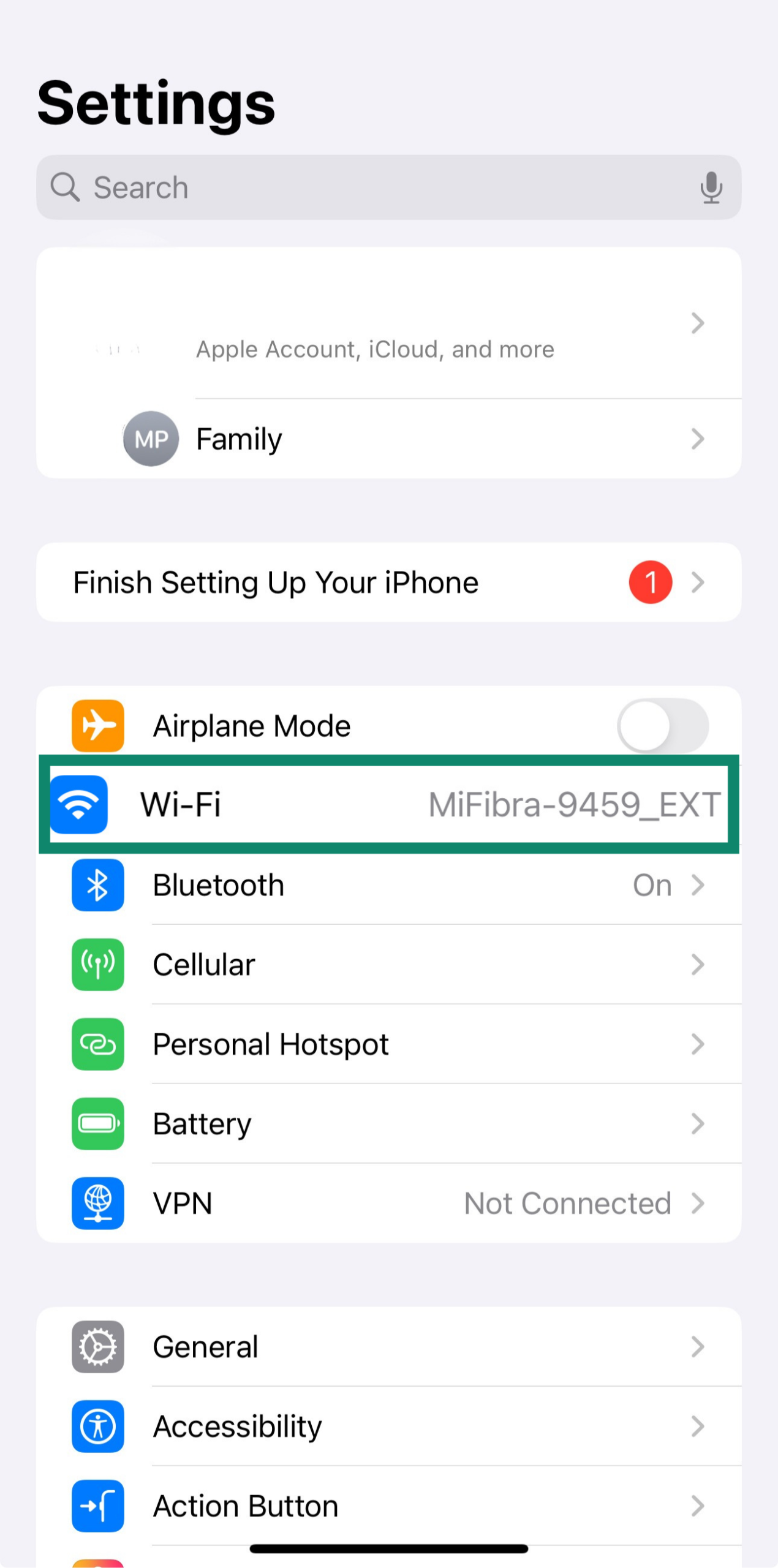This screenshot has width=778, height=1568.
Task: Open General settings
Action: tap(388, 1347)
